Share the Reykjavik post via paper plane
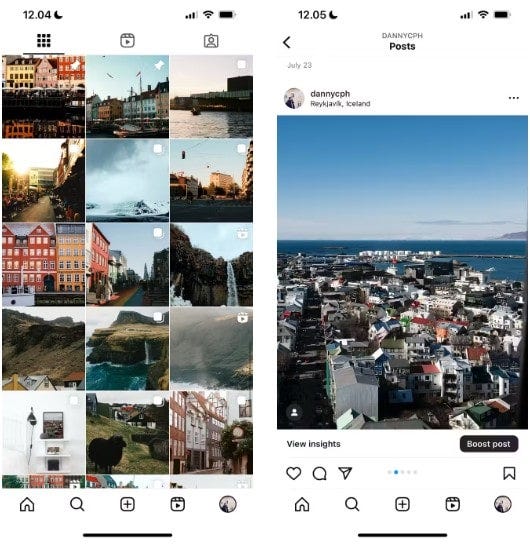The width and height of the screenshot is (530, 551). tap(345, 473)
